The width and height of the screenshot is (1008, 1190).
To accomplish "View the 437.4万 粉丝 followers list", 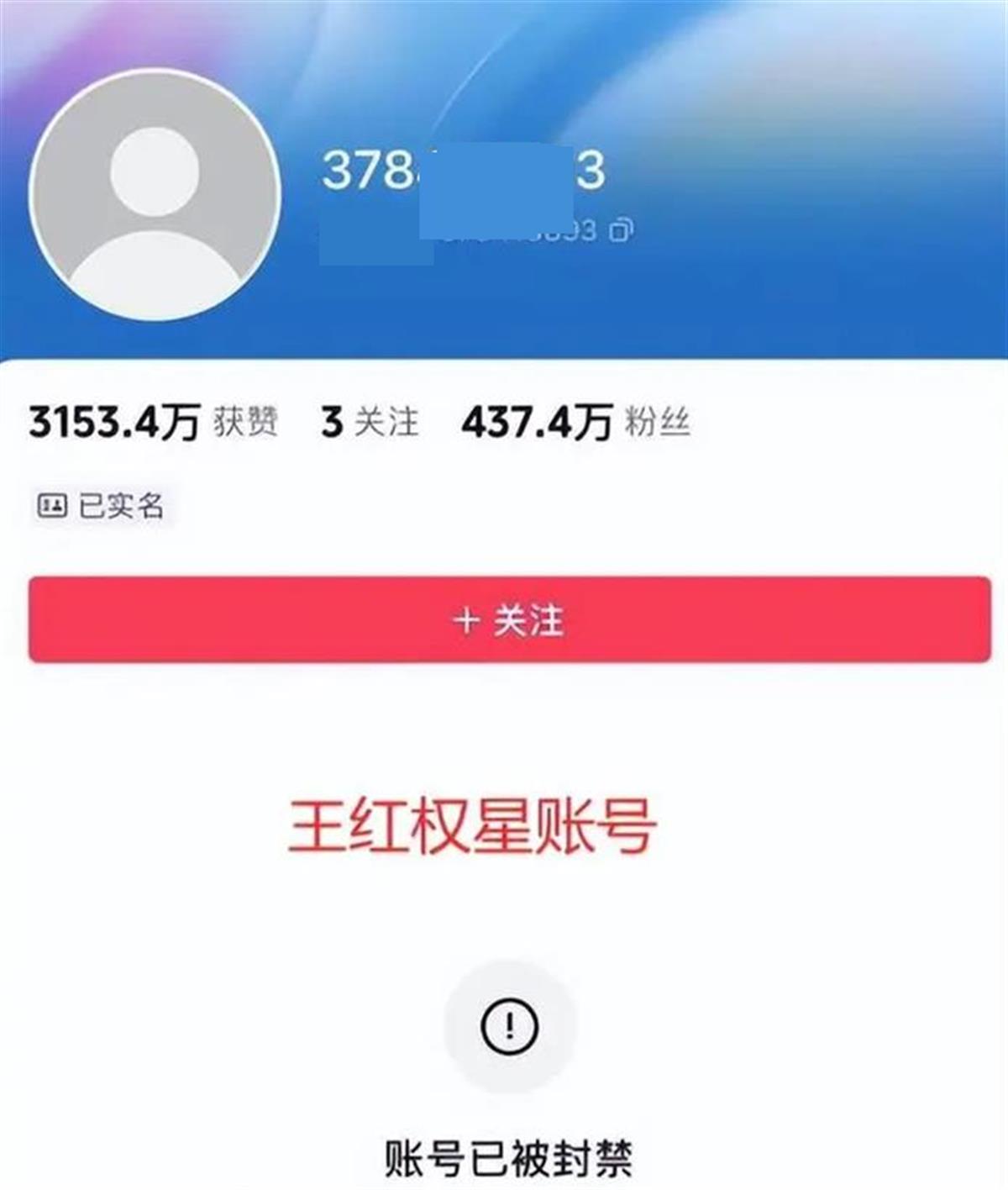I will coord(575,421).
